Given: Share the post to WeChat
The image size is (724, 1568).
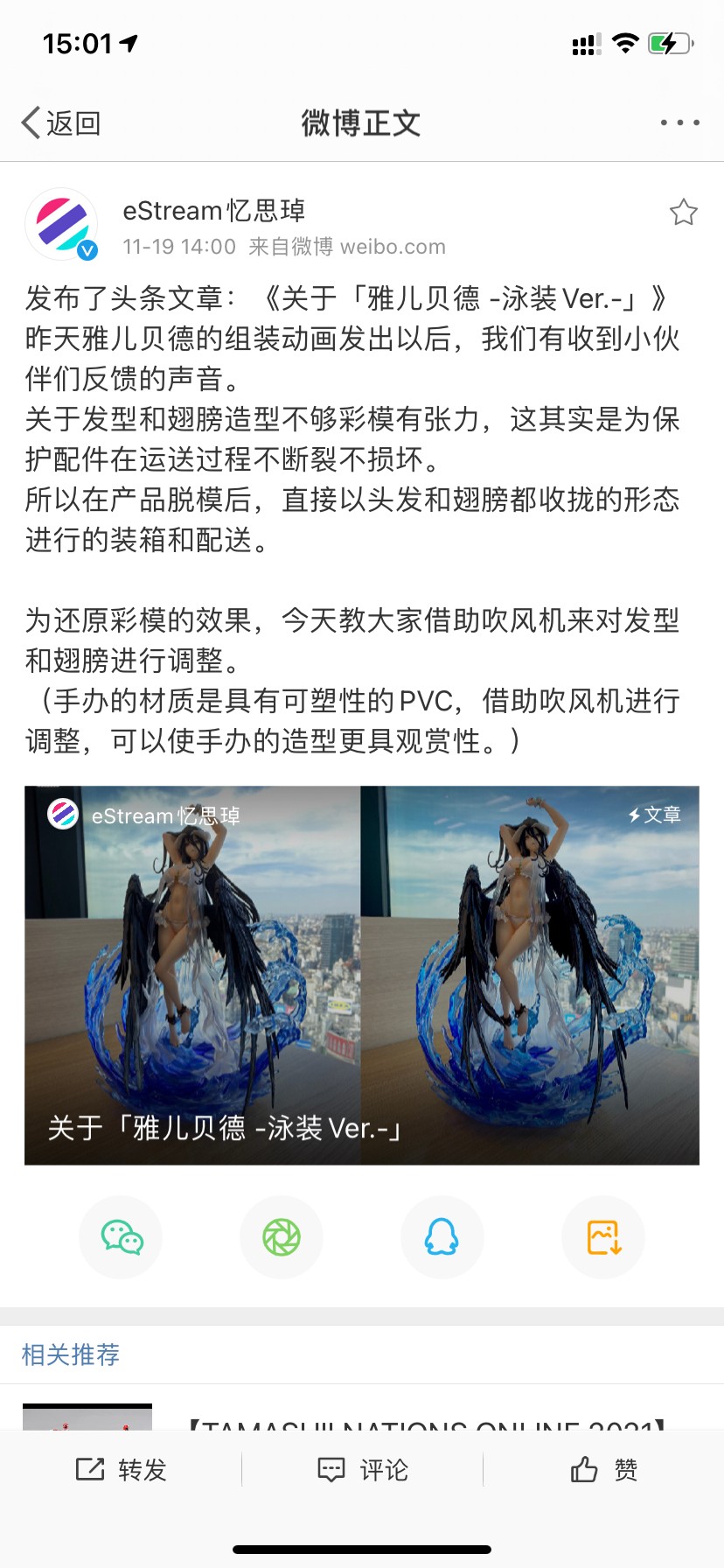Looking at the screenshot, I should coord(121,1237).
